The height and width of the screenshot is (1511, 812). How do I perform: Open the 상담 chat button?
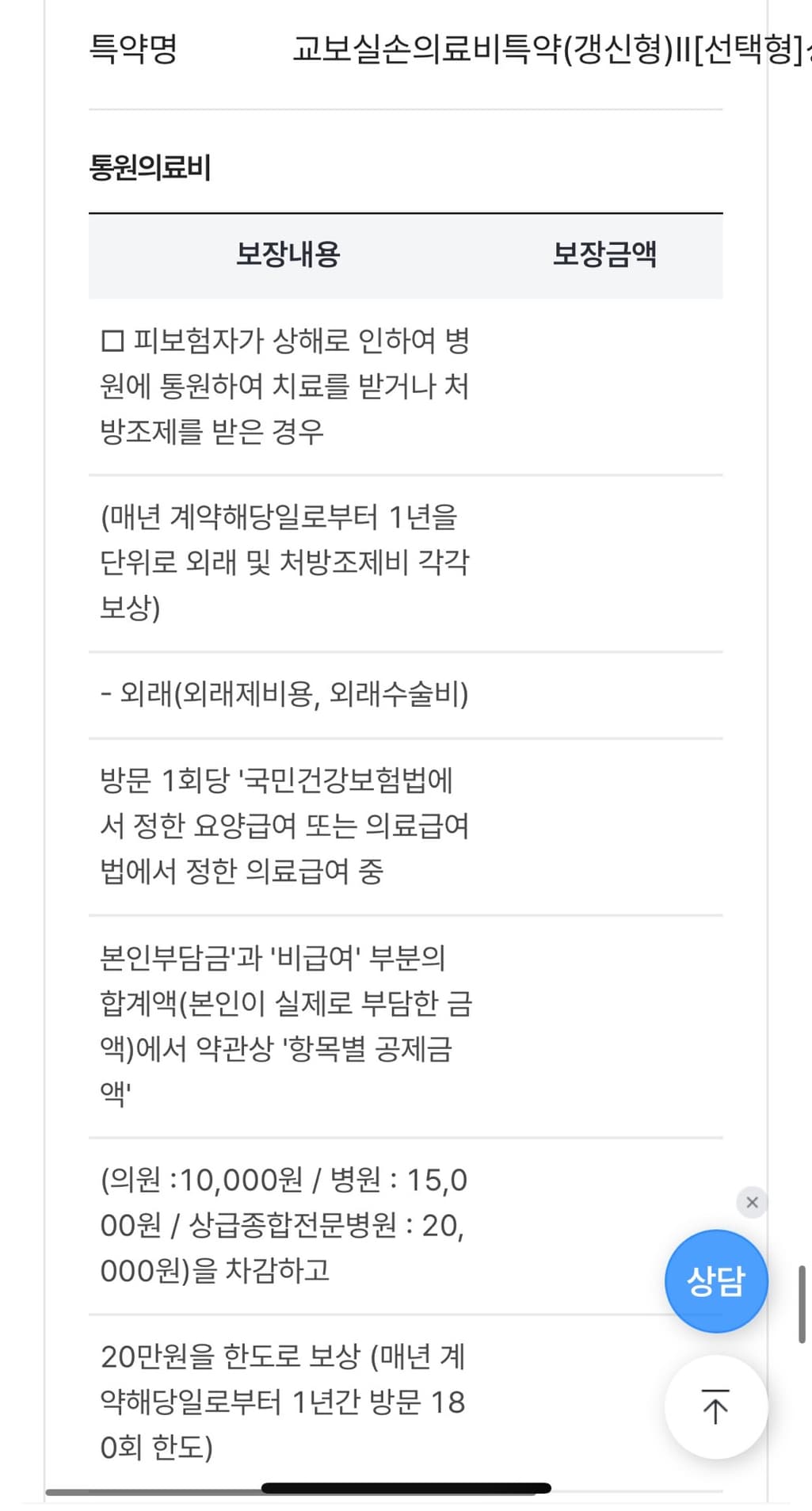[715, 1281]
